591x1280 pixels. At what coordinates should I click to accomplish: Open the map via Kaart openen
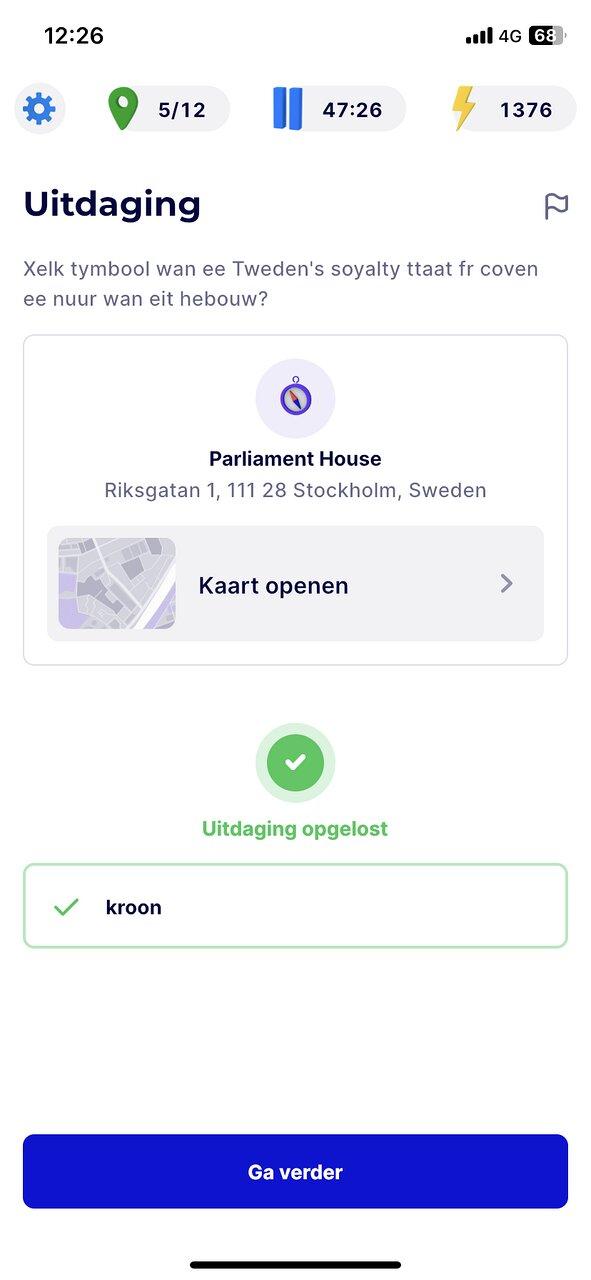click(295, 584)
